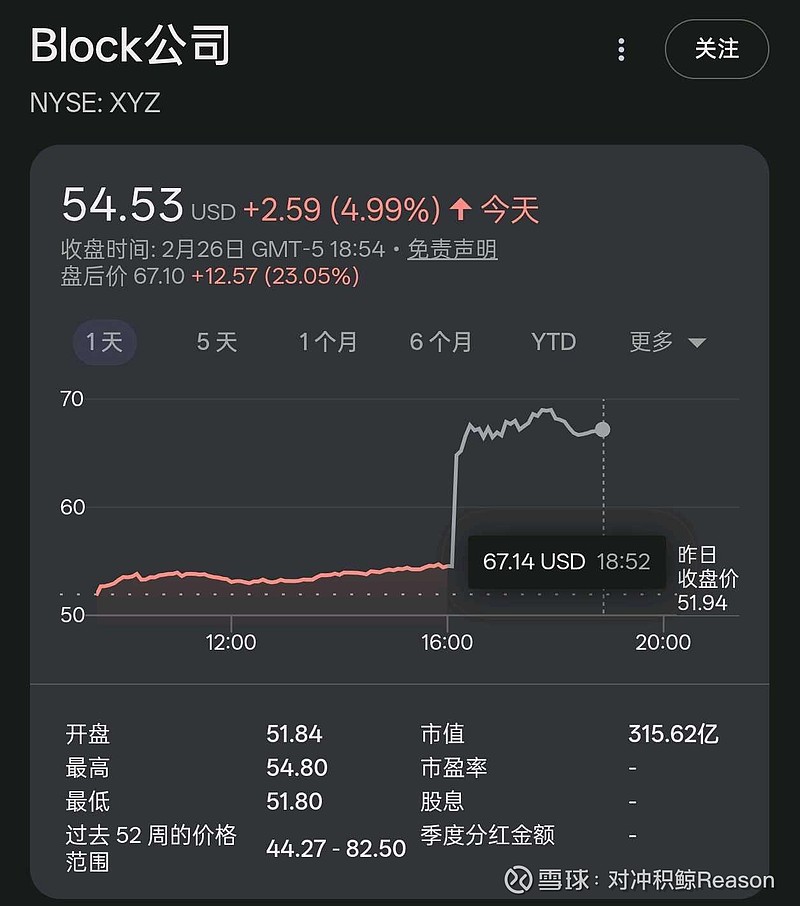Select the 1天 chart range
Screen dimensions: 800x906
tap(104, 342)
